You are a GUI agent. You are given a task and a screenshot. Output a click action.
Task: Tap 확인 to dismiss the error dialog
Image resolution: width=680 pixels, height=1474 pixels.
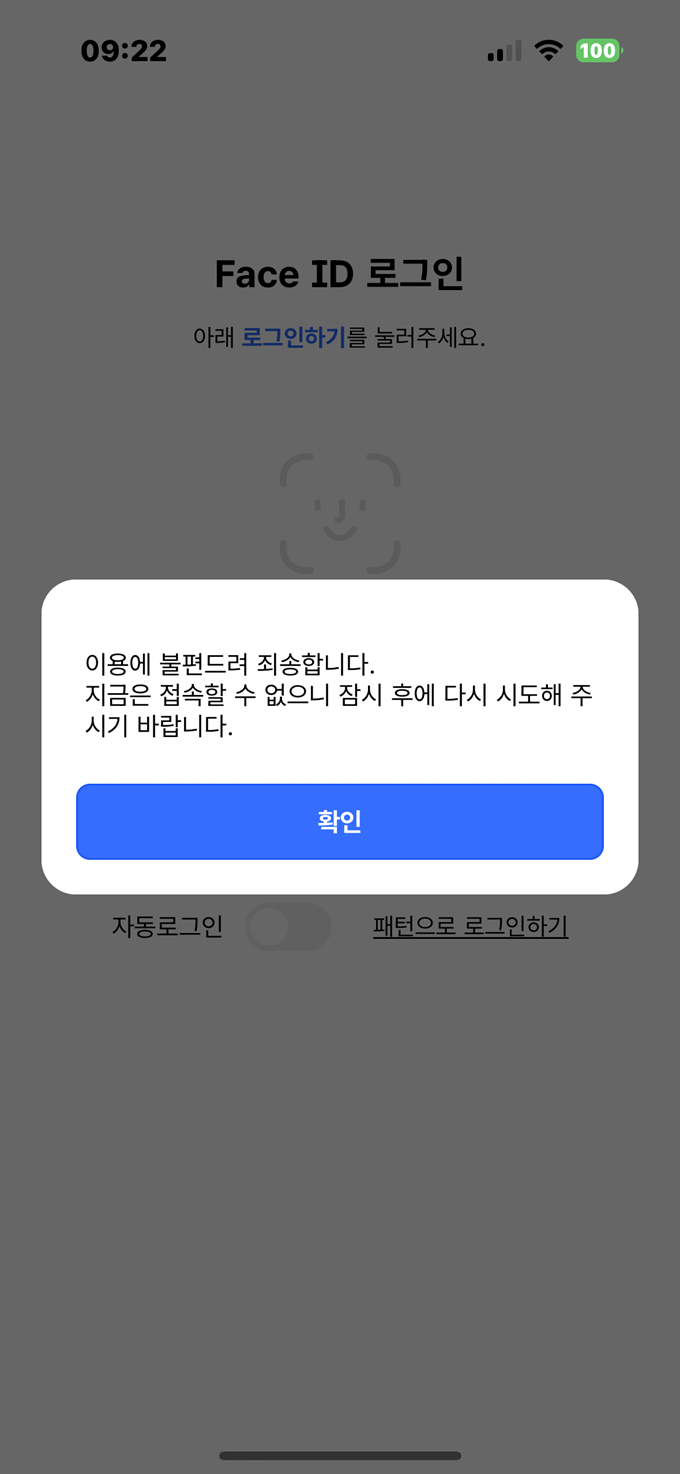coord(340,821)
